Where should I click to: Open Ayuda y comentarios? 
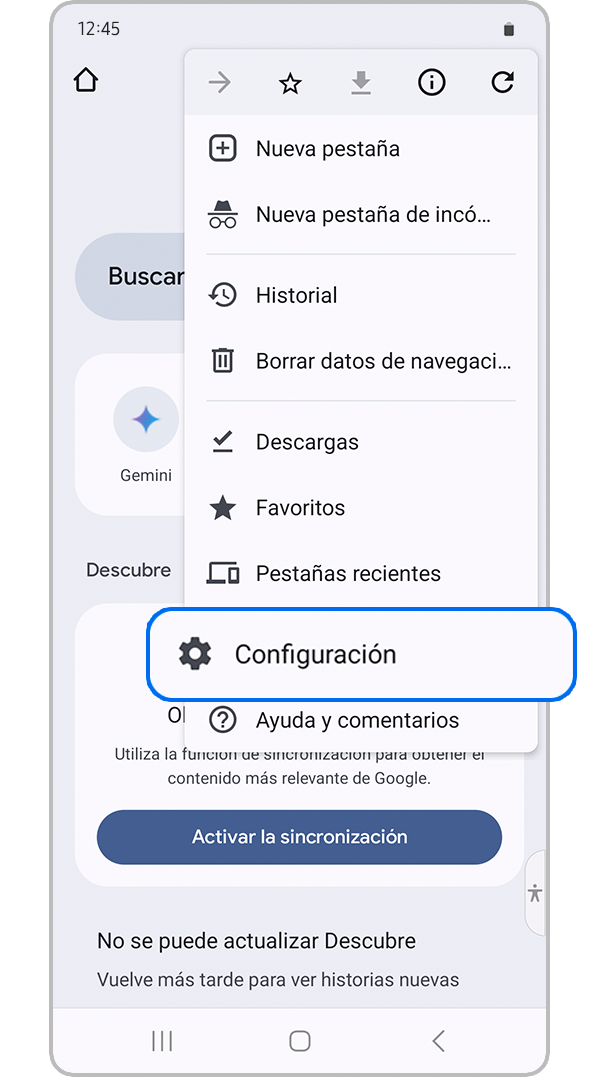point(356,720)
